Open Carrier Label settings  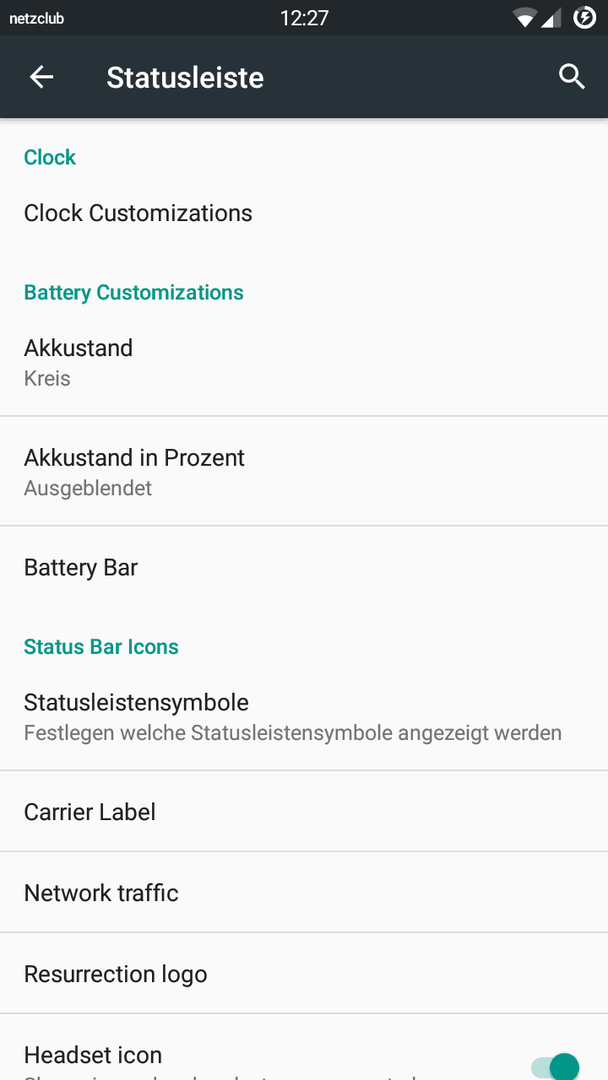tap(304, 811)
